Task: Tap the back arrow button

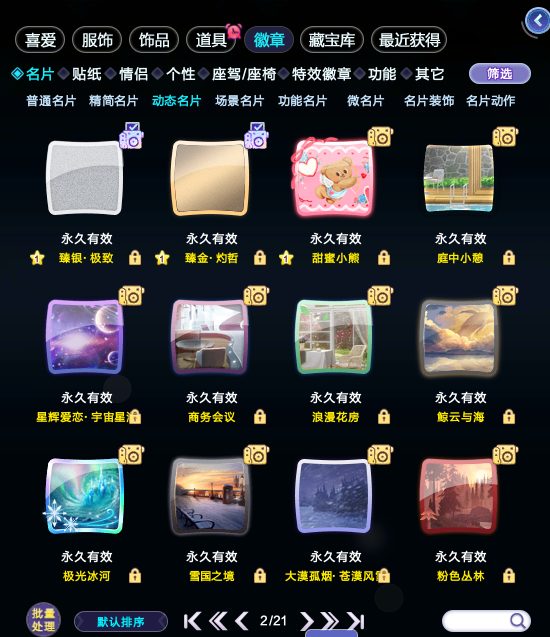Action: coord(537,20)
